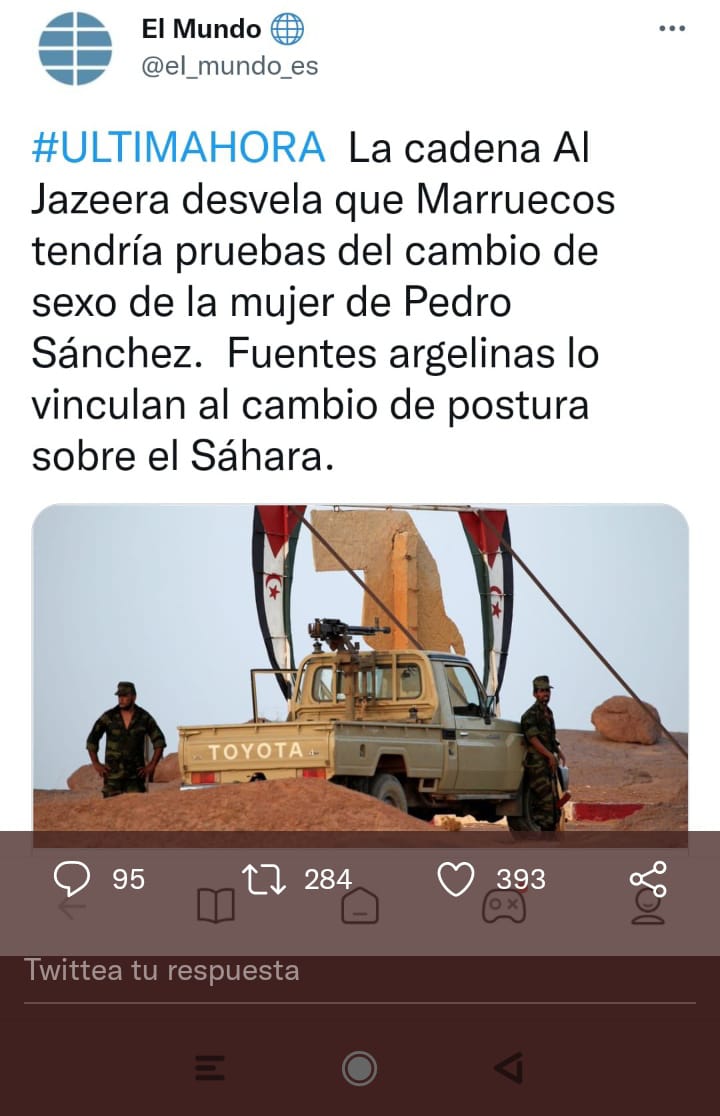Open the #ULTIMAHORA hashtag

[179, 147]
